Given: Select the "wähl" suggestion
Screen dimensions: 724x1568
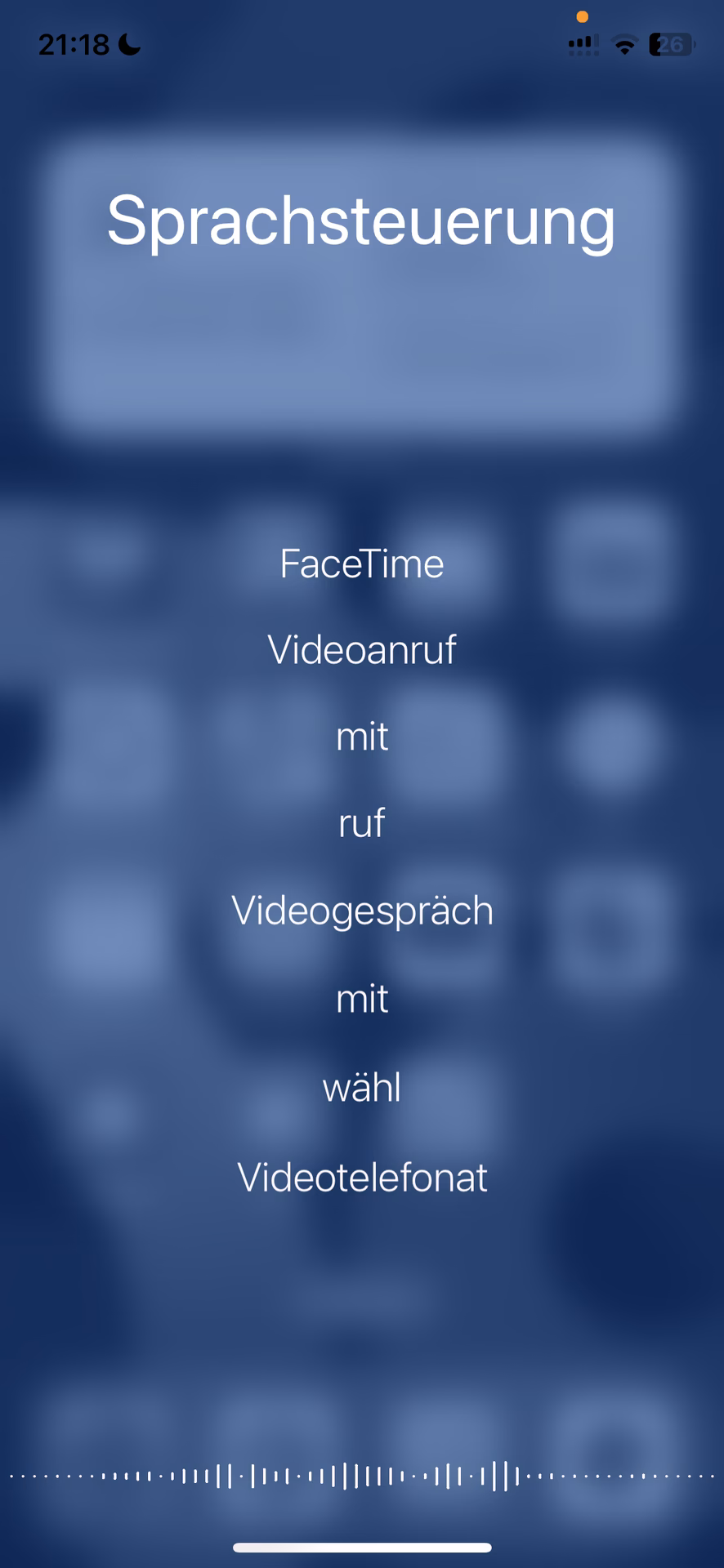Looking at the screenshot, I should [362, 1086].
